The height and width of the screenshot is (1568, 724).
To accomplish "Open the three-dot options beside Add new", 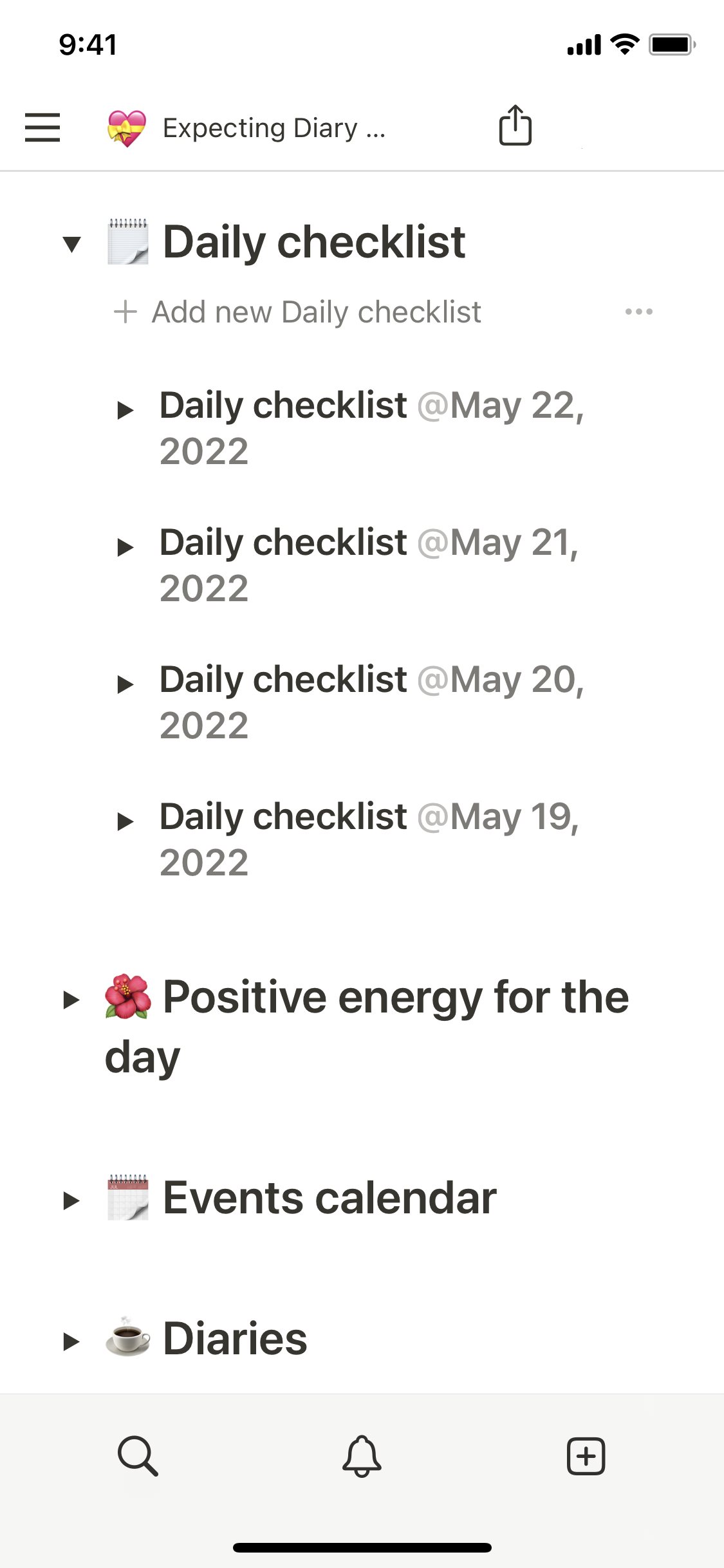I will coord(638,312).
